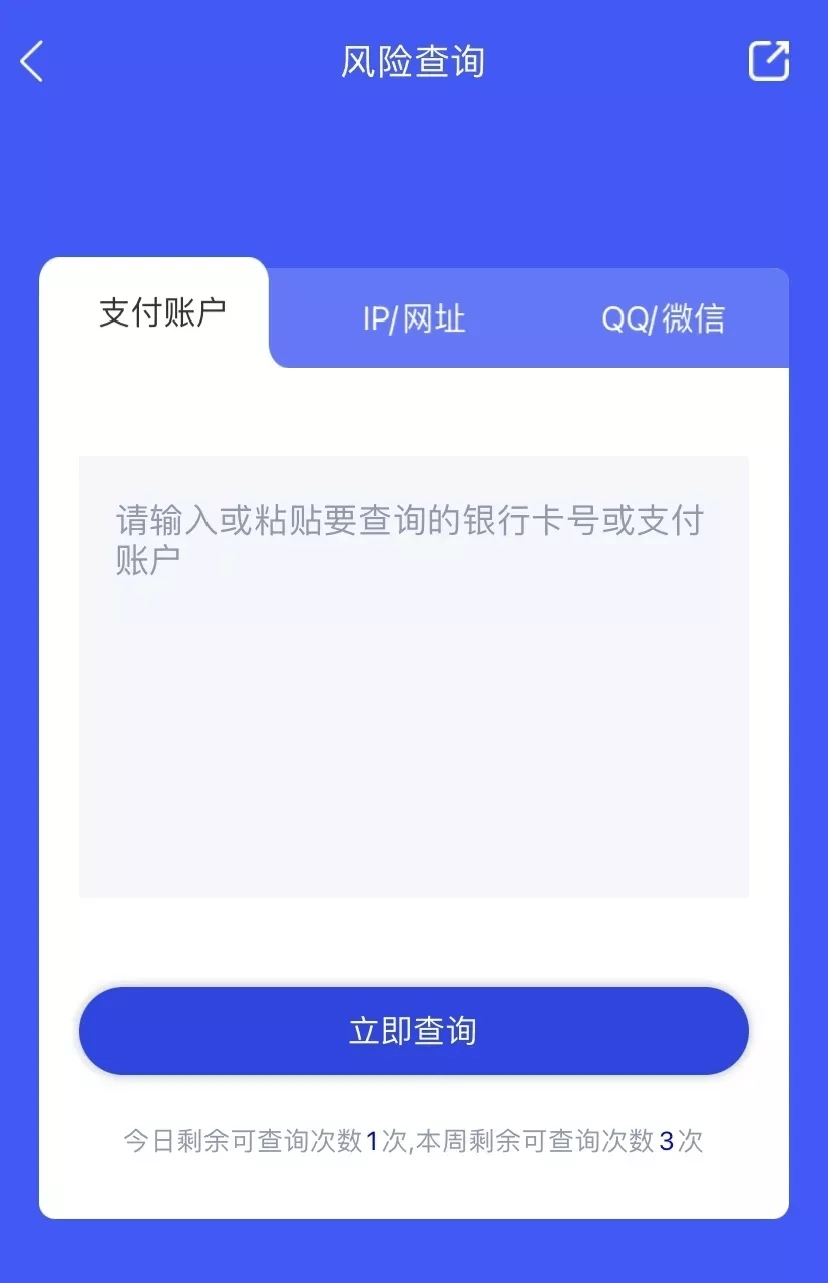Open the QQ/微信 tab
828x1283 pixels.
coord(664,318)
